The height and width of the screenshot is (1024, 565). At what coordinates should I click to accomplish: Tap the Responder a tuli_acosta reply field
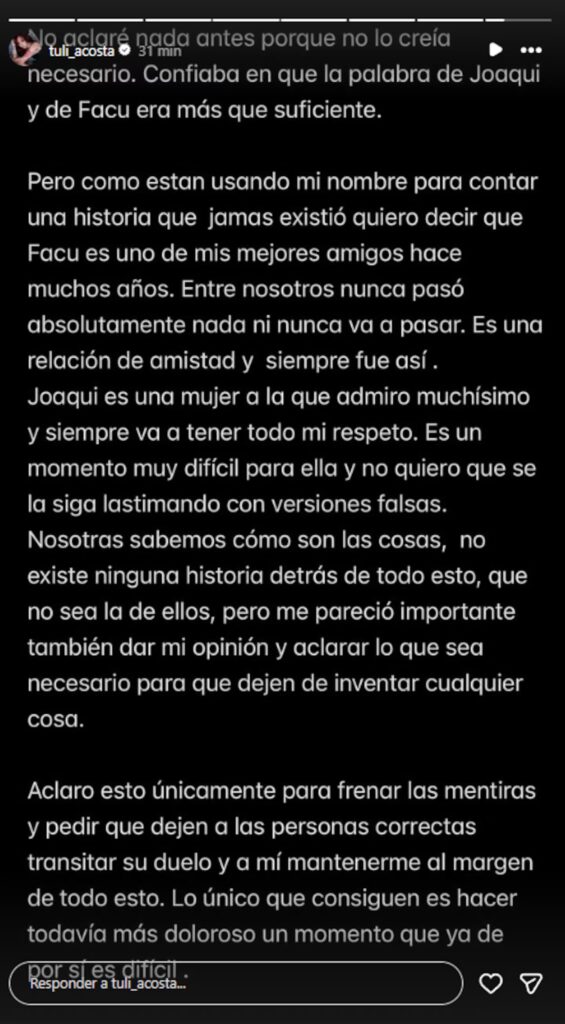[x=236, y=982]
